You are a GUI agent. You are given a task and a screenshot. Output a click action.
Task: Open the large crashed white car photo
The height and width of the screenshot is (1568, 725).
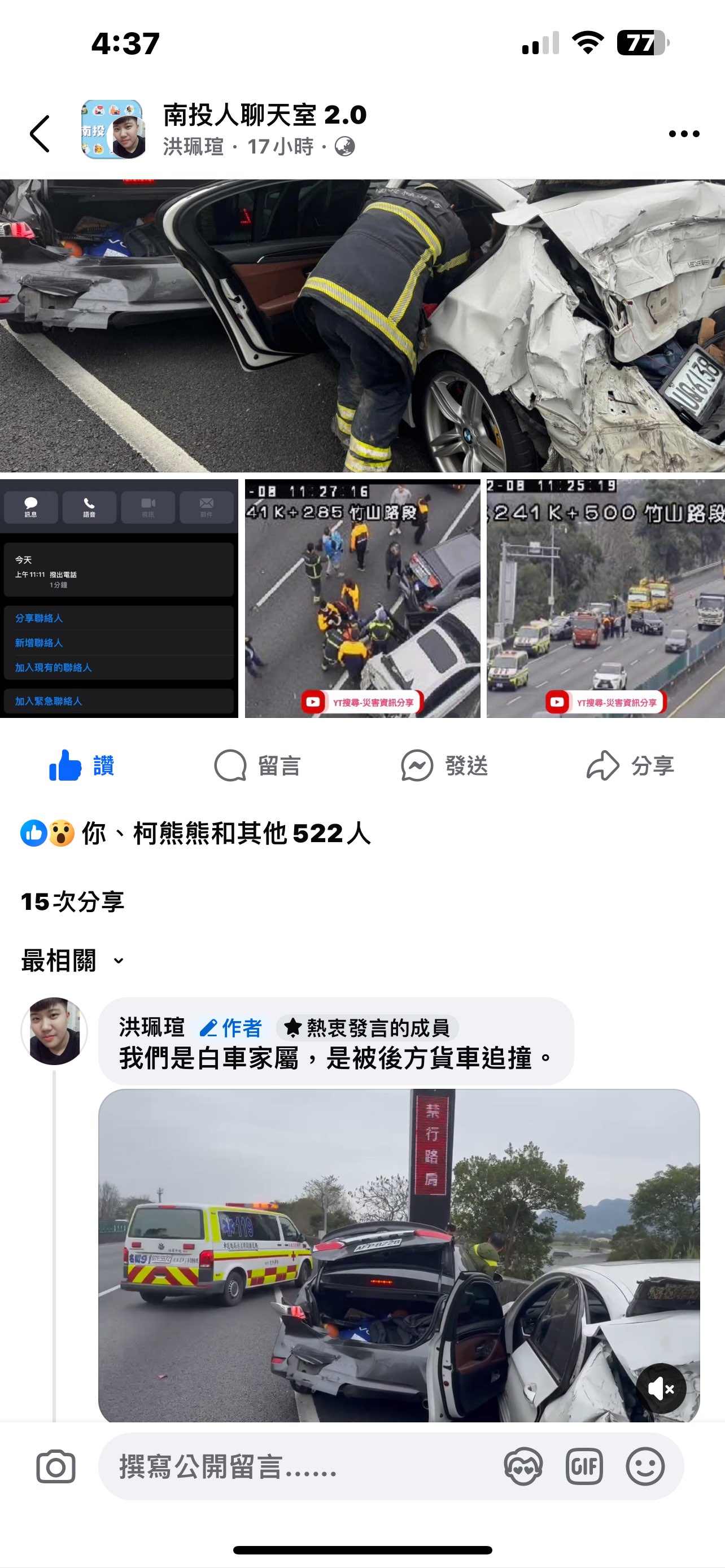362,326
